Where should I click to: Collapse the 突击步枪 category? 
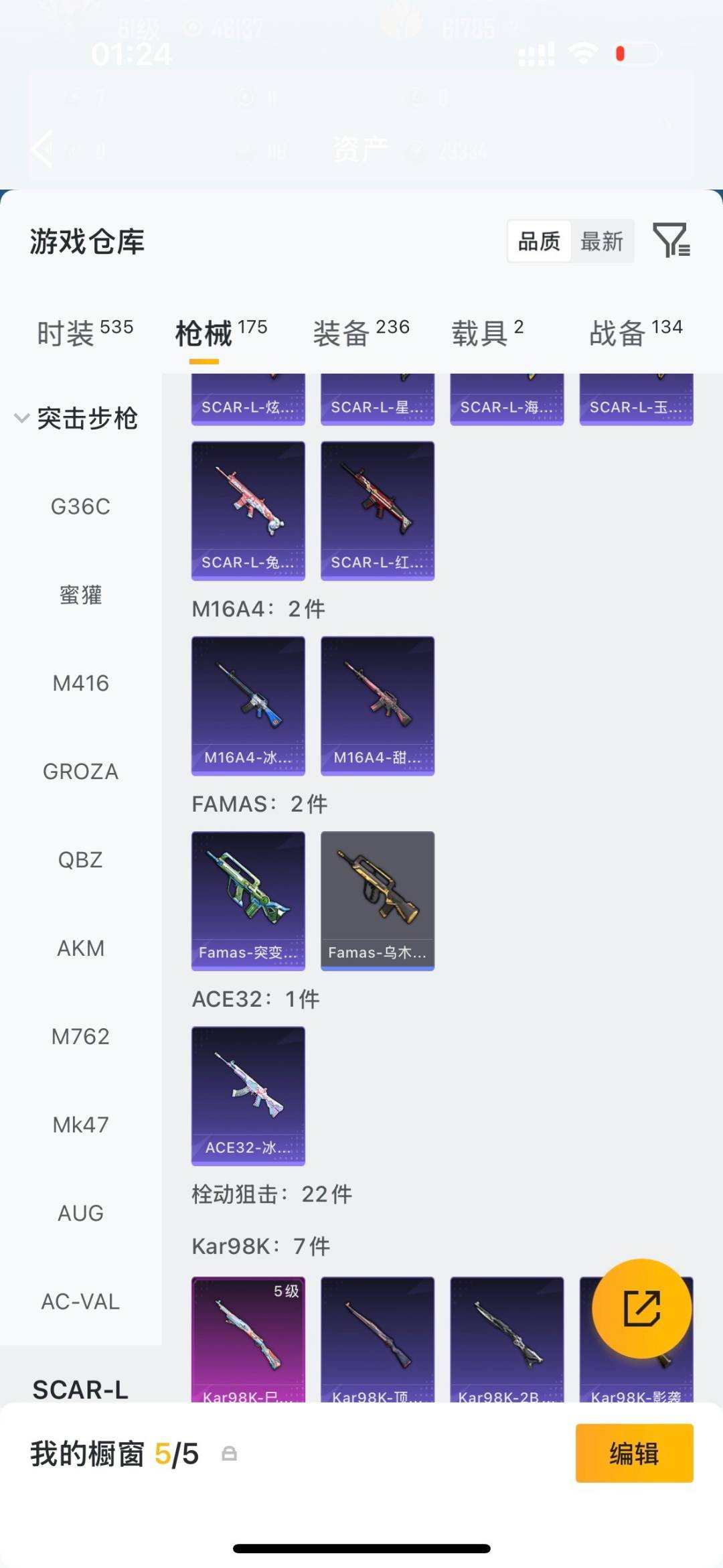pos(76,419)
